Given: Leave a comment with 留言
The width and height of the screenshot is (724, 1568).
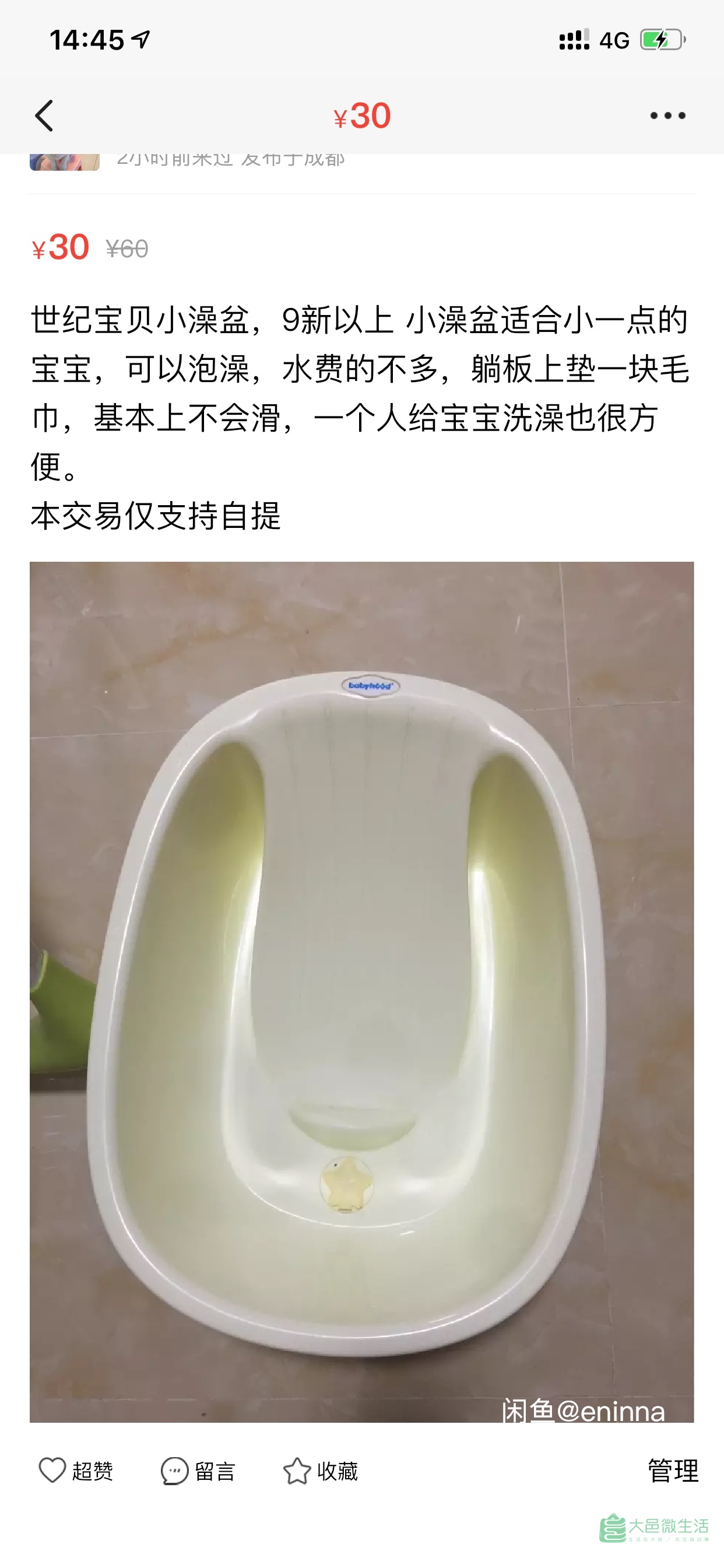Looking at the screenshot, I should click(x=198, y=1471).
